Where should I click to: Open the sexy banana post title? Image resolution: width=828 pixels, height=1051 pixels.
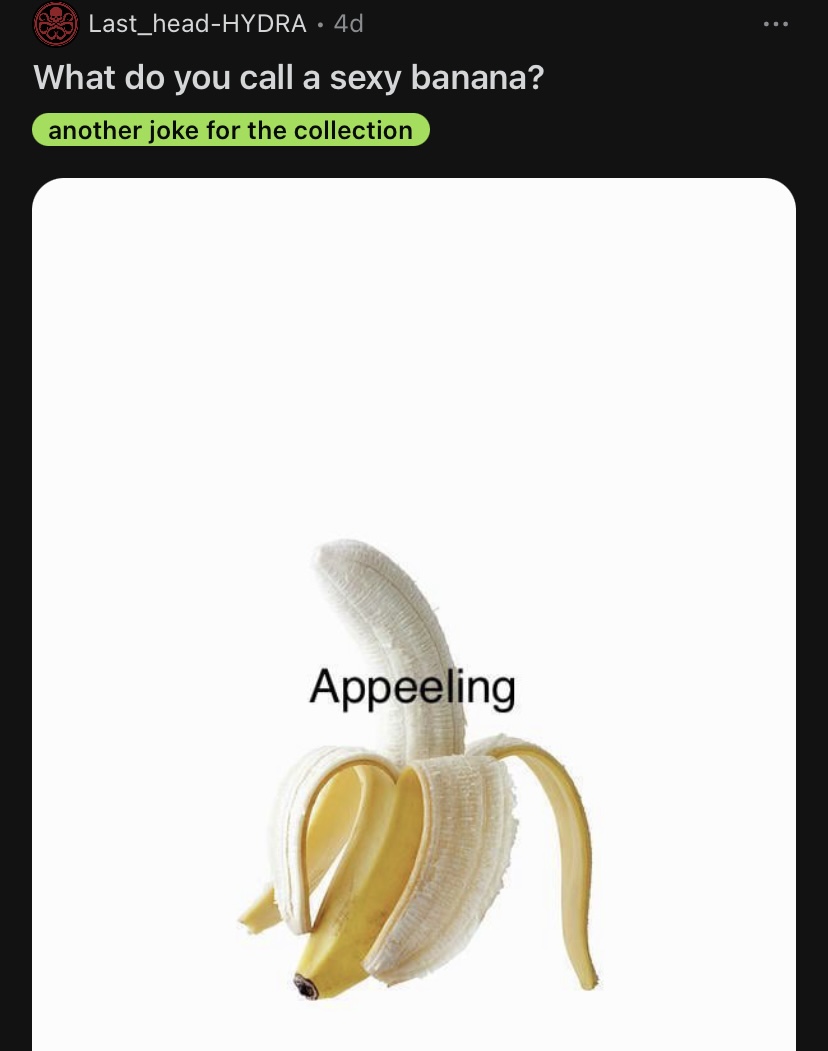(x=288, y=77)
